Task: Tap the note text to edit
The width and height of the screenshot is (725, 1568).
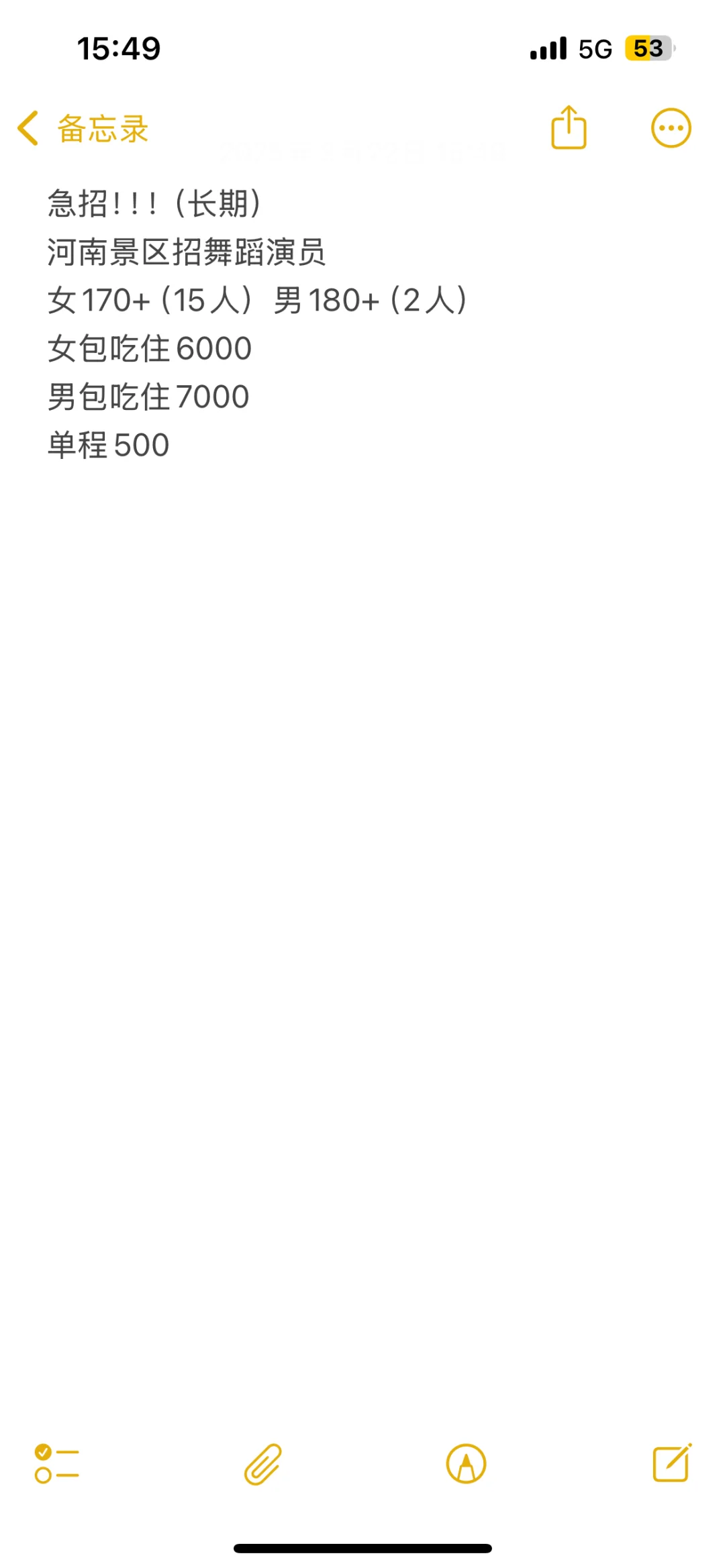Action: (257, 324)
